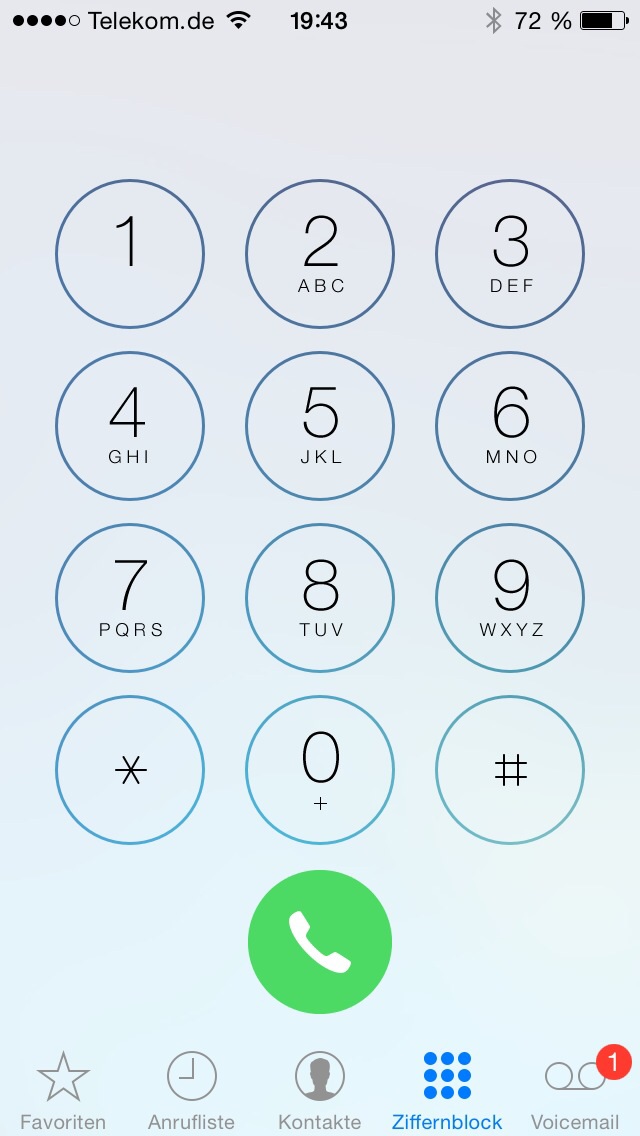Tap the asterisk key
Screen dimensions: 640x1136
pos(130,769)
